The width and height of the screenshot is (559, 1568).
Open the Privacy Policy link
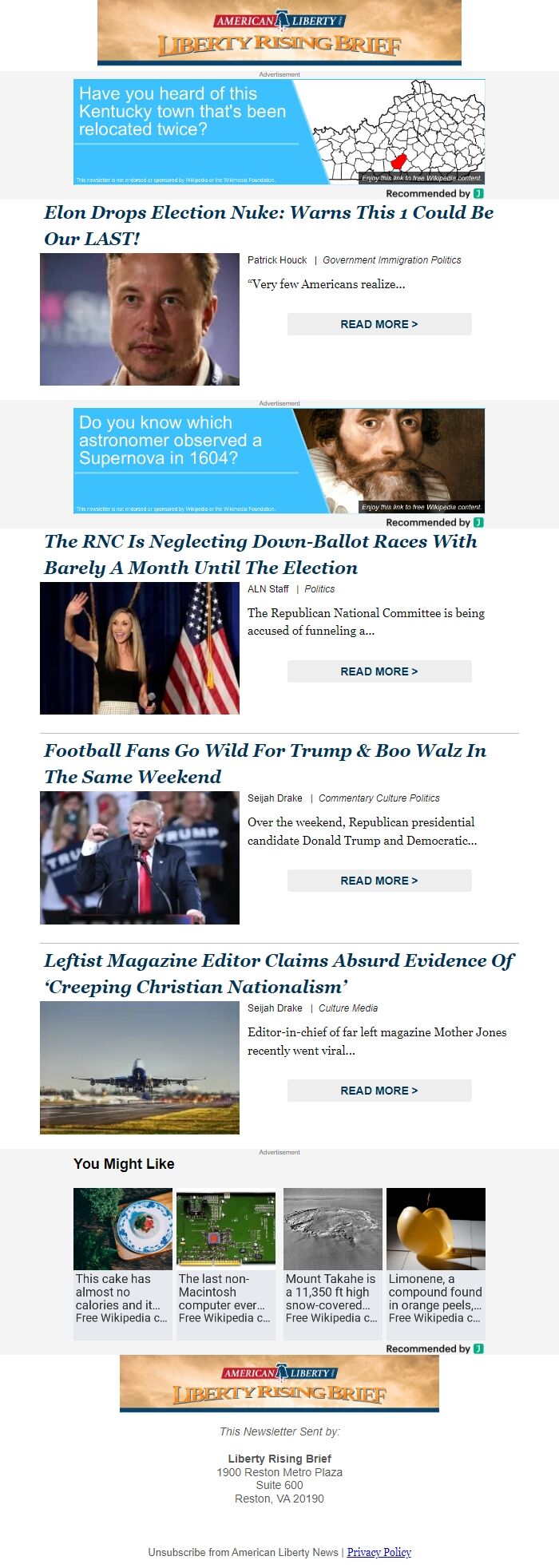[379, 1552]
